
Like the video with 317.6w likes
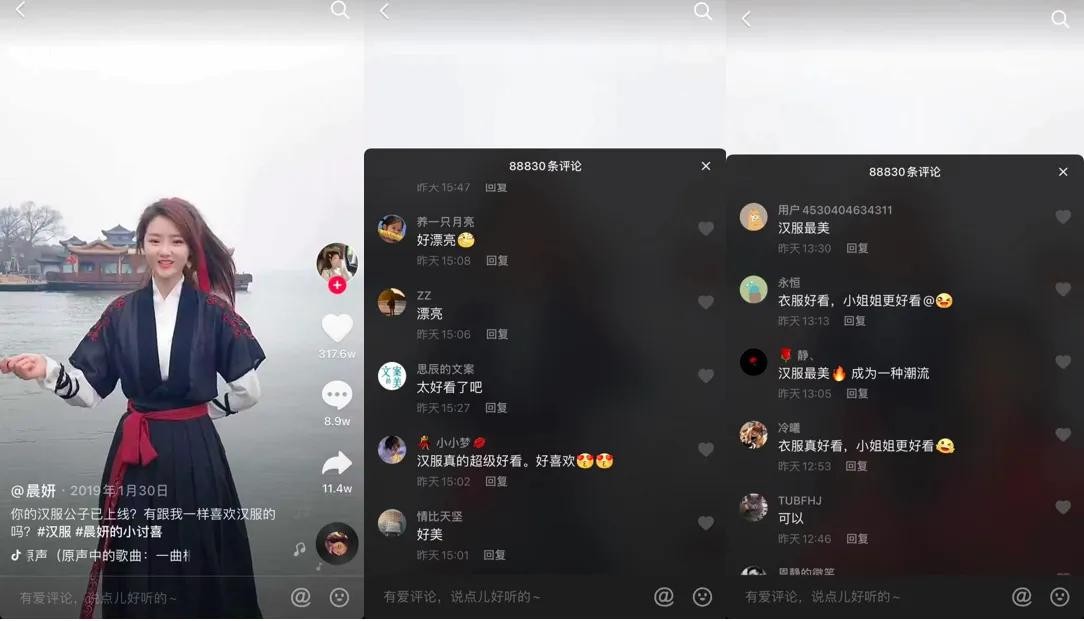point(337,328)
